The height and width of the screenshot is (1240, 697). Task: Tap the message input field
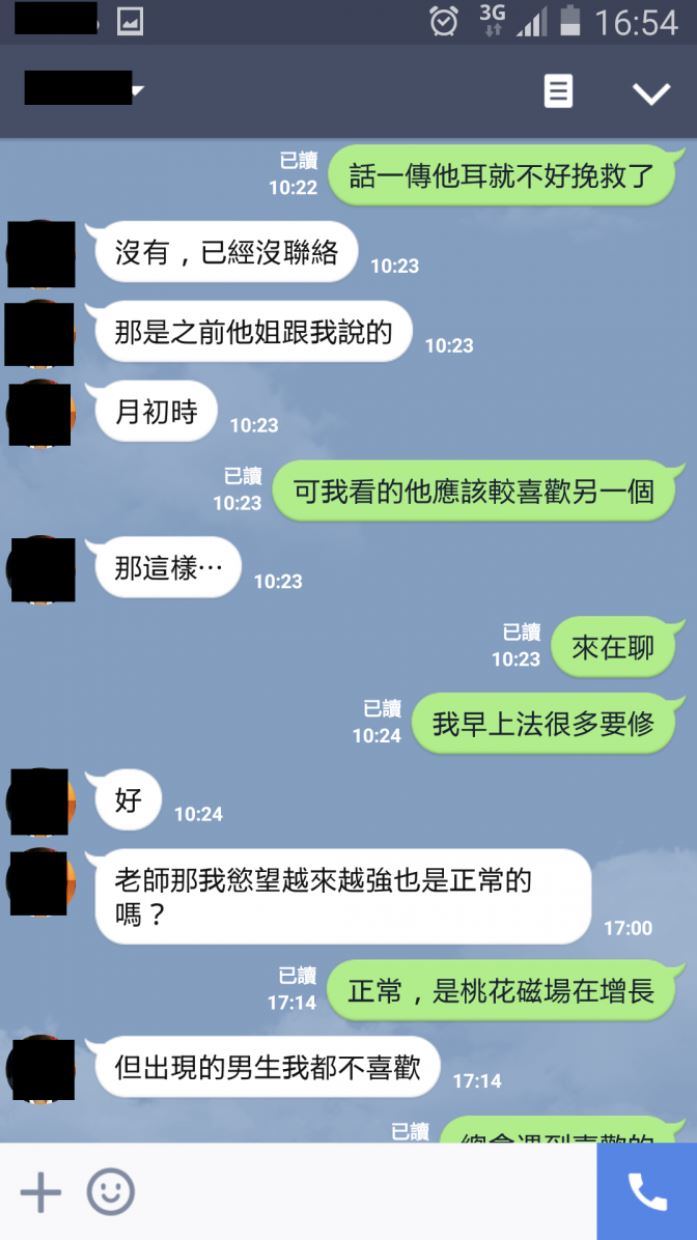(360, 1191)
